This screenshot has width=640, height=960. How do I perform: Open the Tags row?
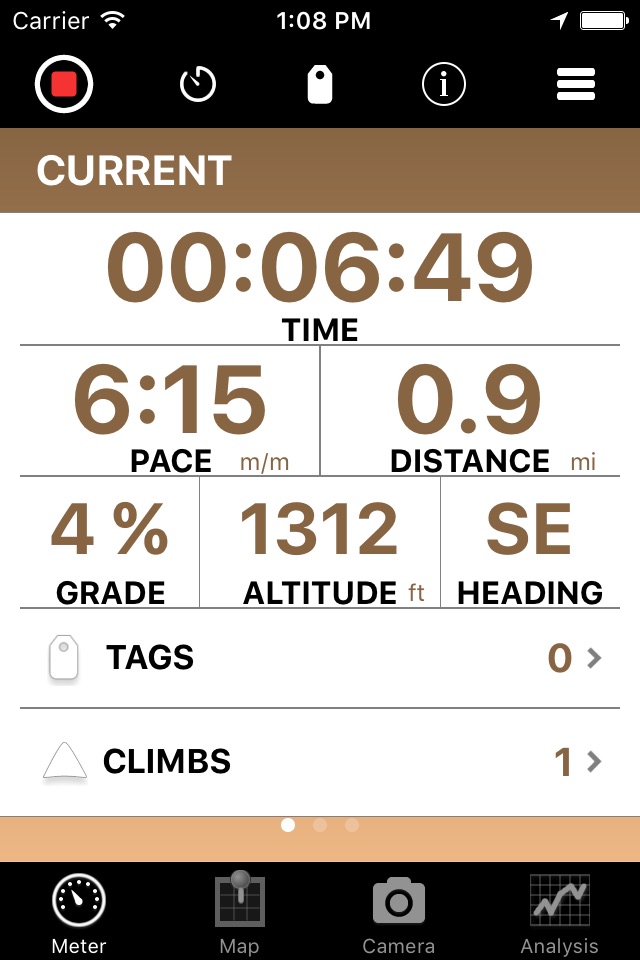pos(320,658)
